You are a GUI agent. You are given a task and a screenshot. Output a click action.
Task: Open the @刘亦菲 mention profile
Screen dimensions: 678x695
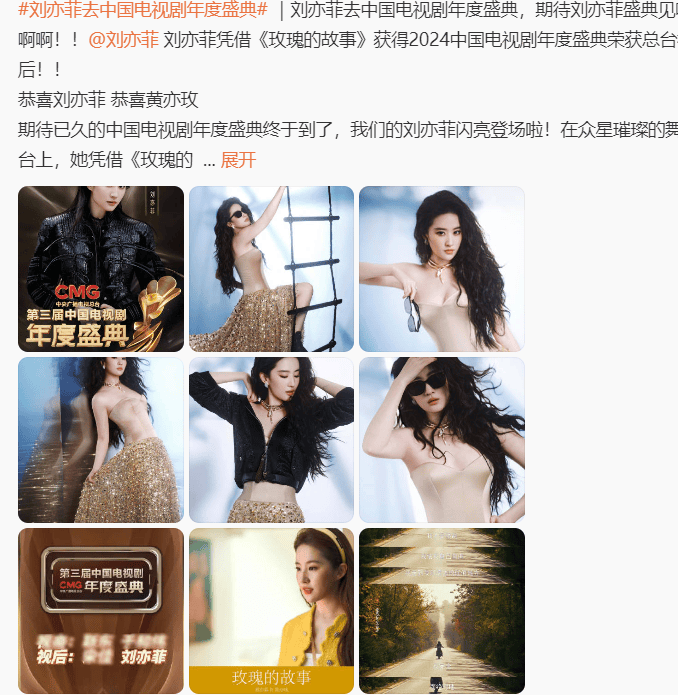coord(123,41)
